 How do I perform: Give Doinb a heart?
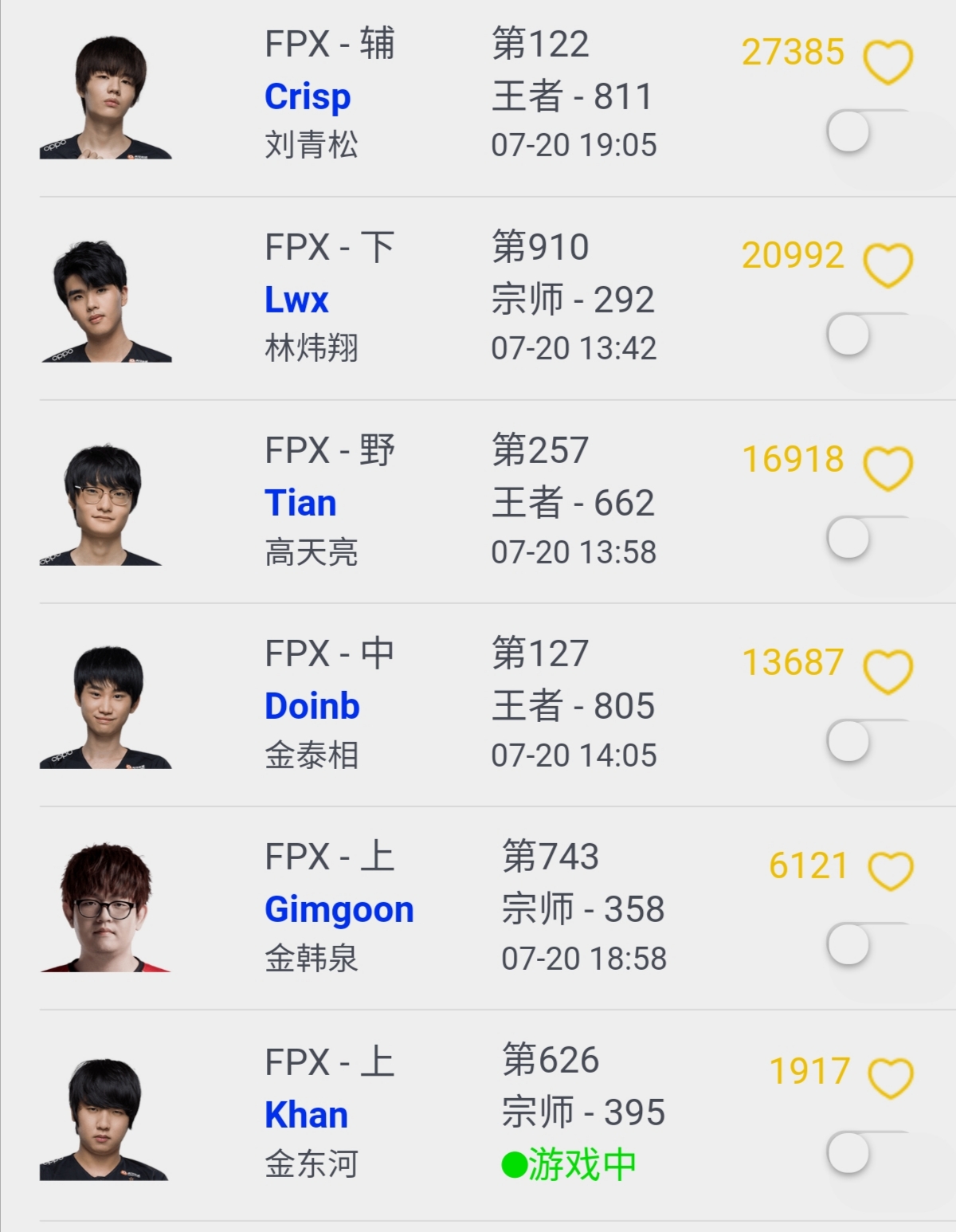pos(888,672)
